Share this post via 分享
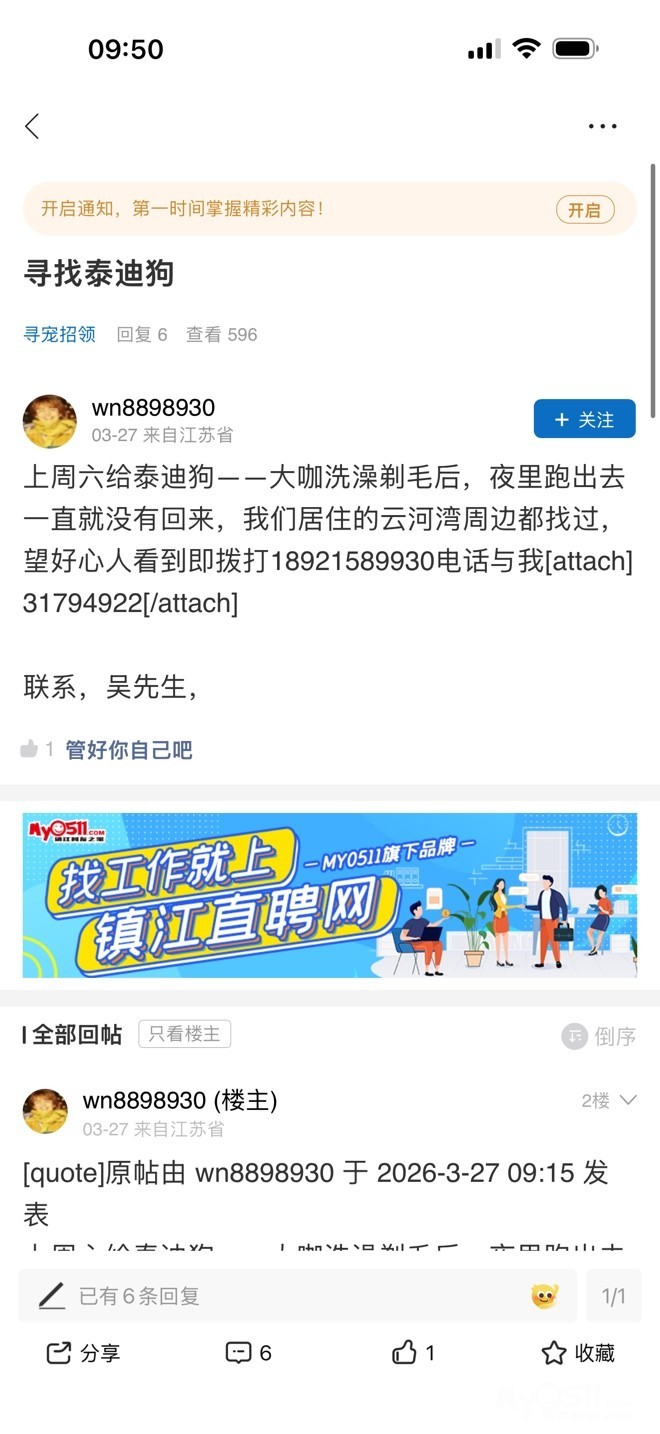660x1434 pixels. tap(84, 1353)
